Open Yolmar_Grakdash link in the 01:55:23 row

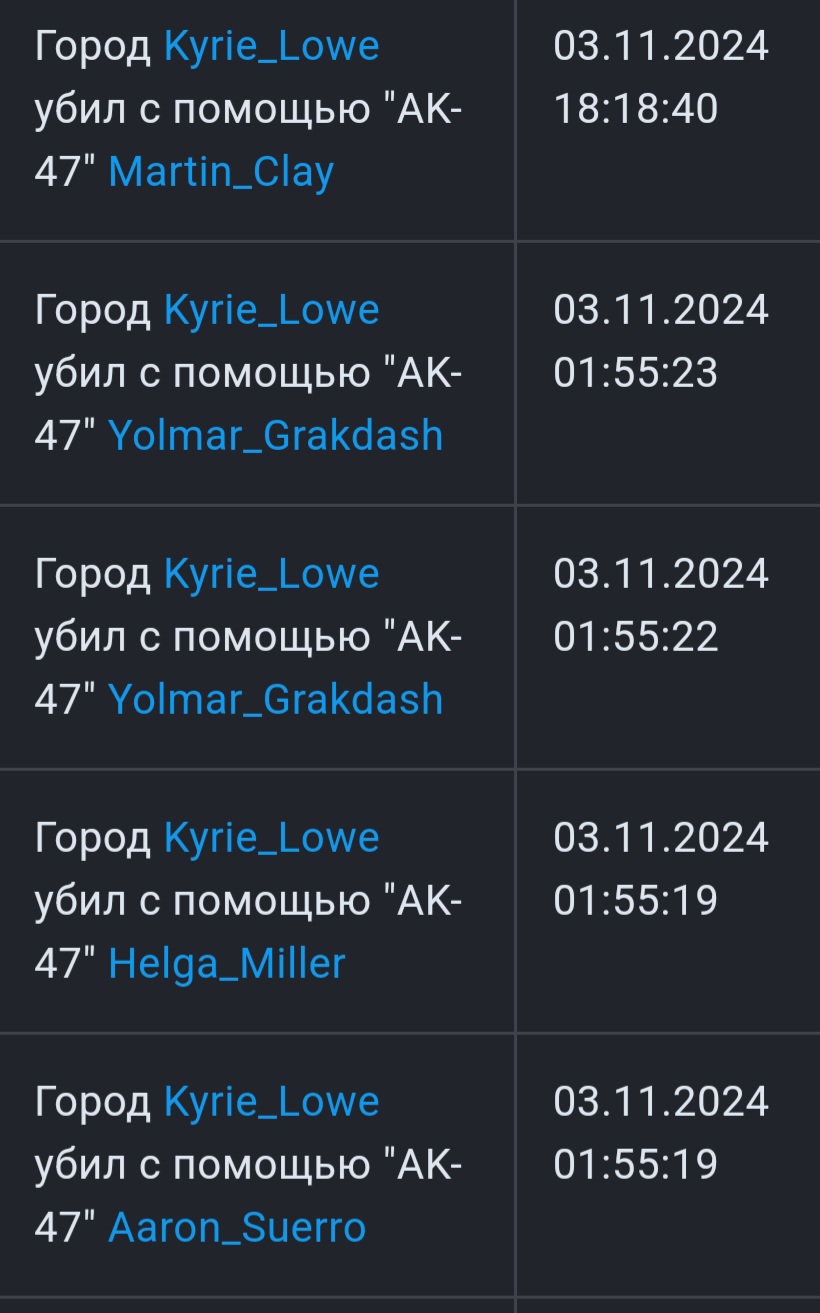[275, 436]
